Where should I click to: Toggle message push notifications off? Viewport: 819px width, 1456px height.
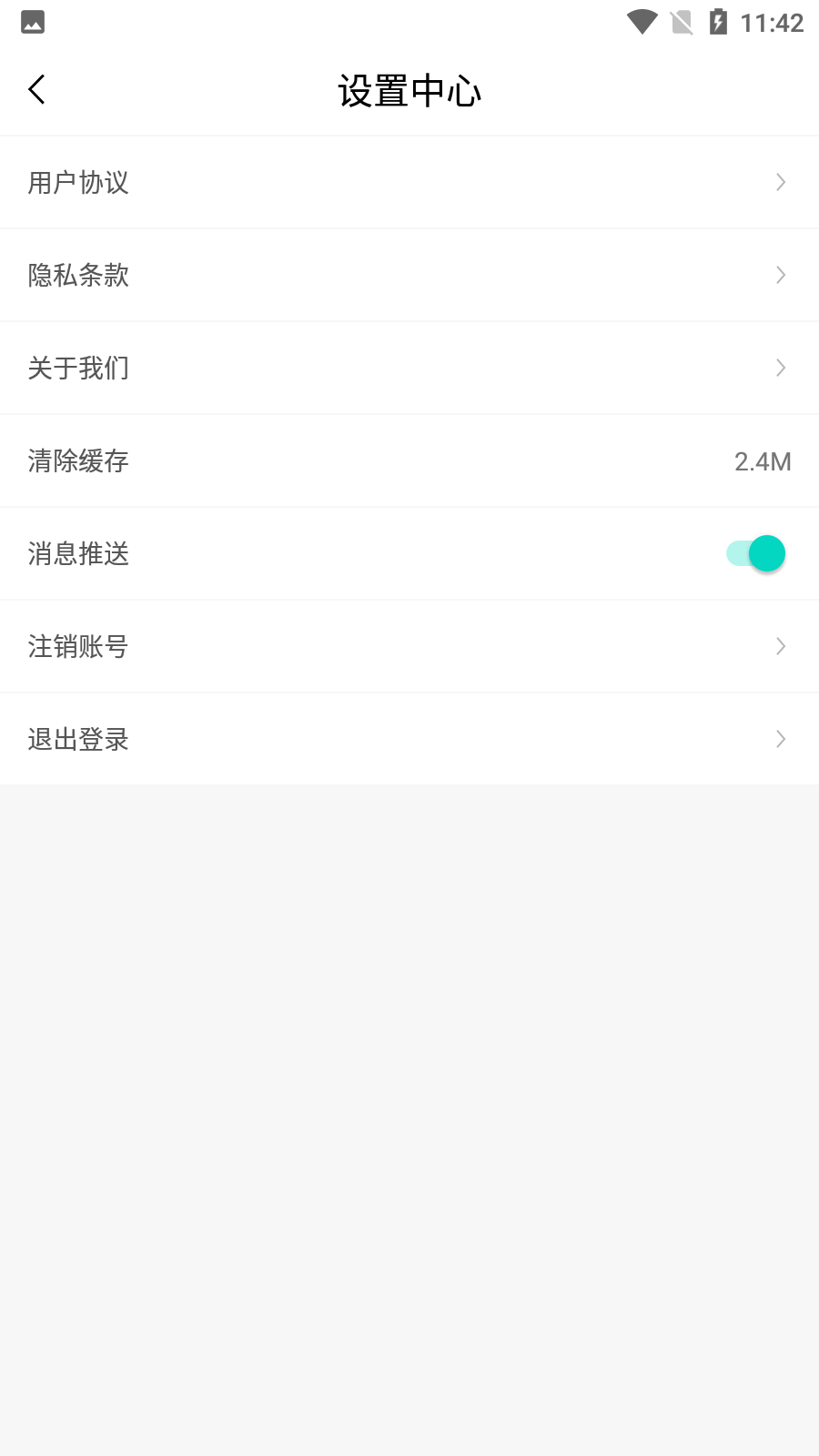click(756, 552)
